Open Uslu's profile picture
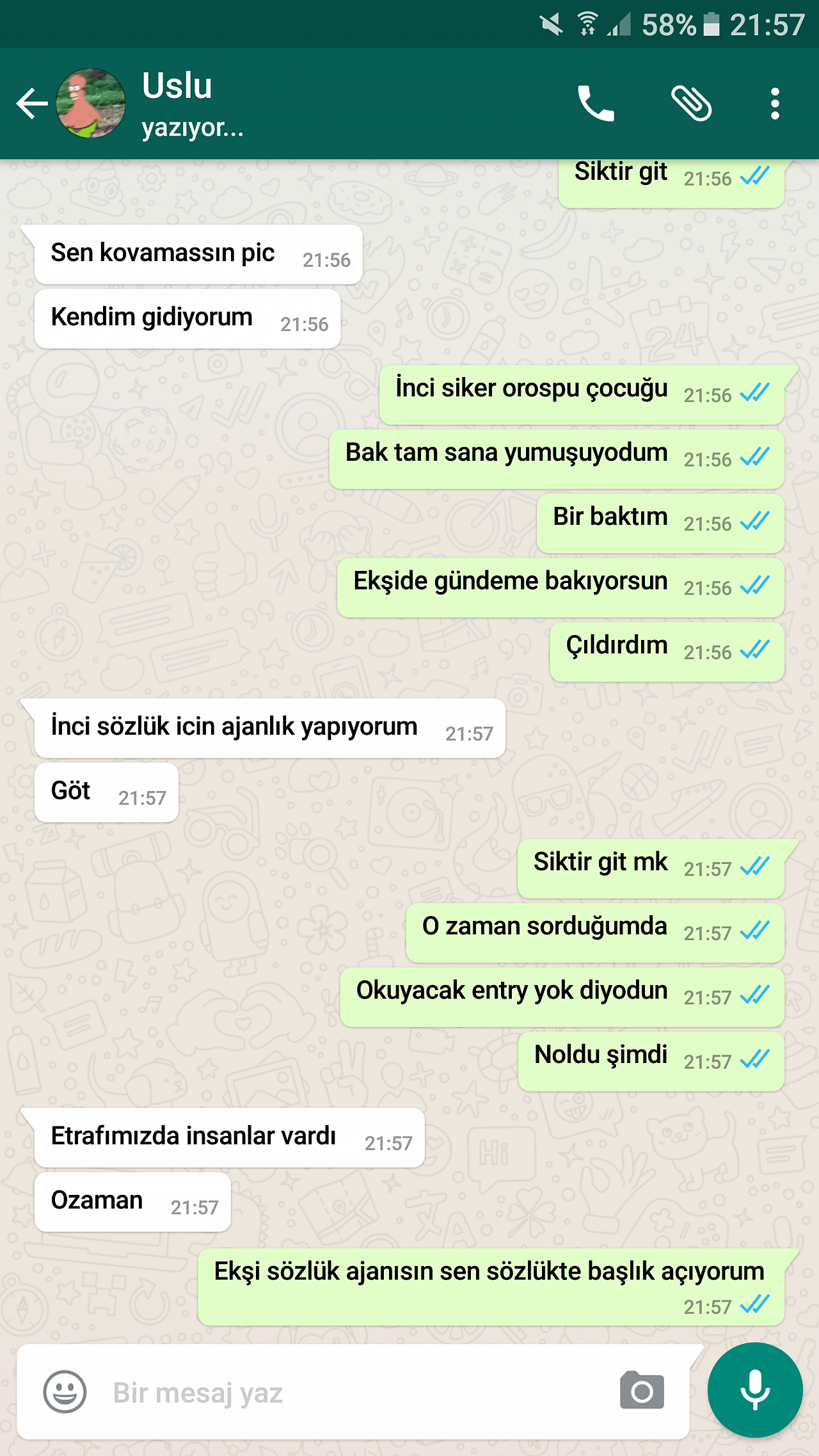 pos(91,104)
